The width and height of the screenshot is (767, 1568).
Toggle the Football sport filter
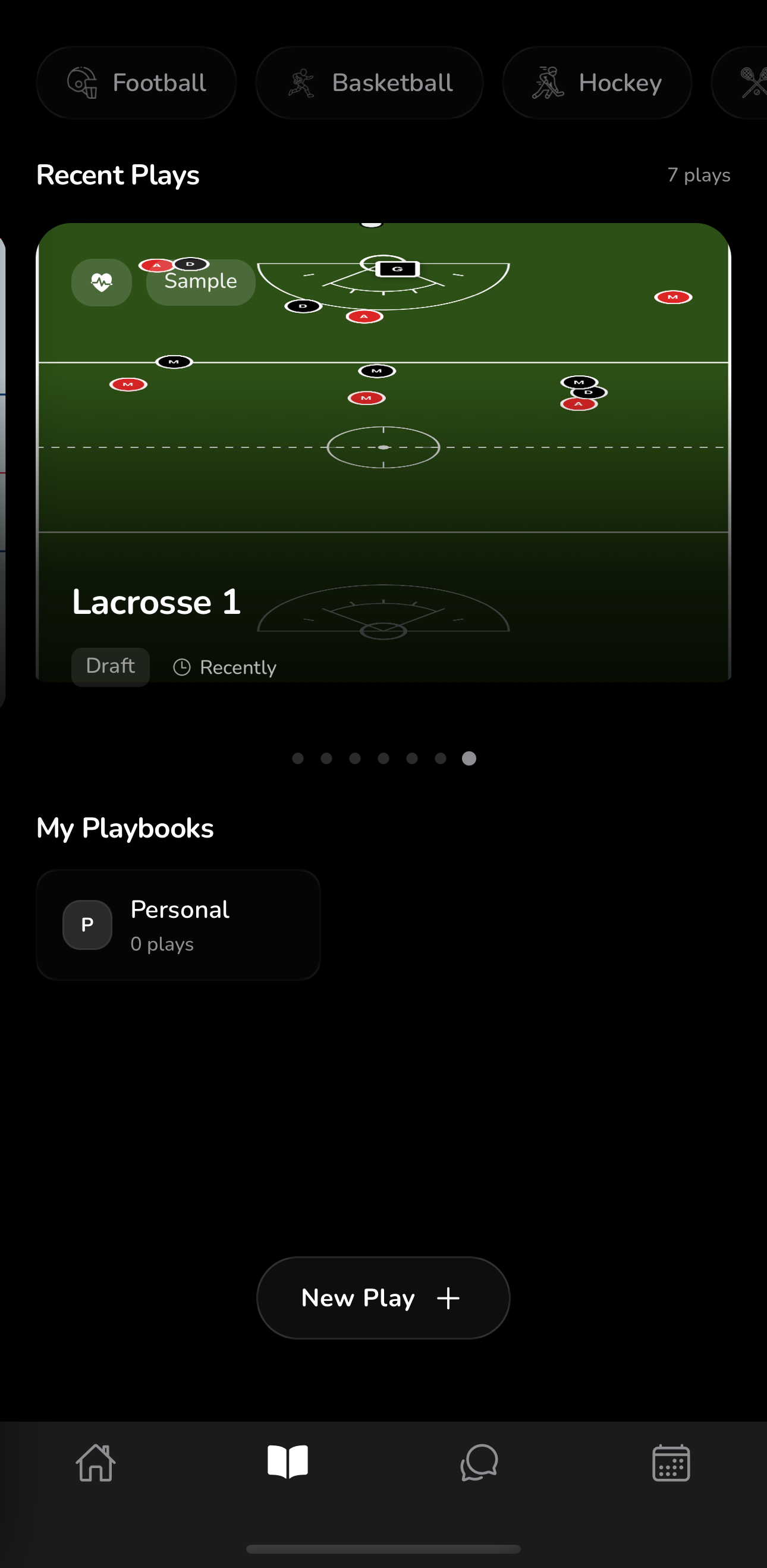136,82
